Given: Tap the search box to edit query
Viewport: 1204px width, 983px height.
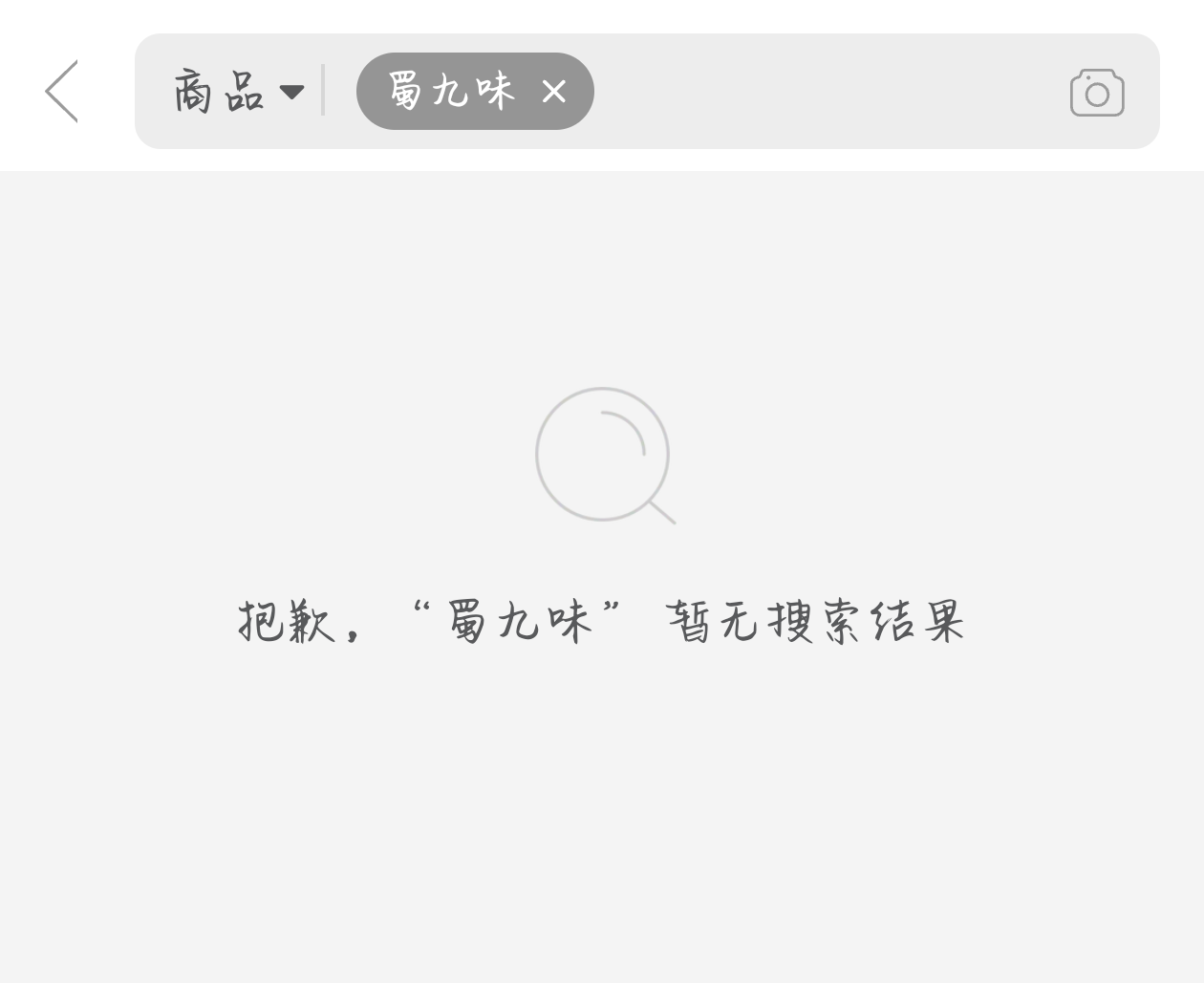Looking at the screenshot, I should [822, 92].
